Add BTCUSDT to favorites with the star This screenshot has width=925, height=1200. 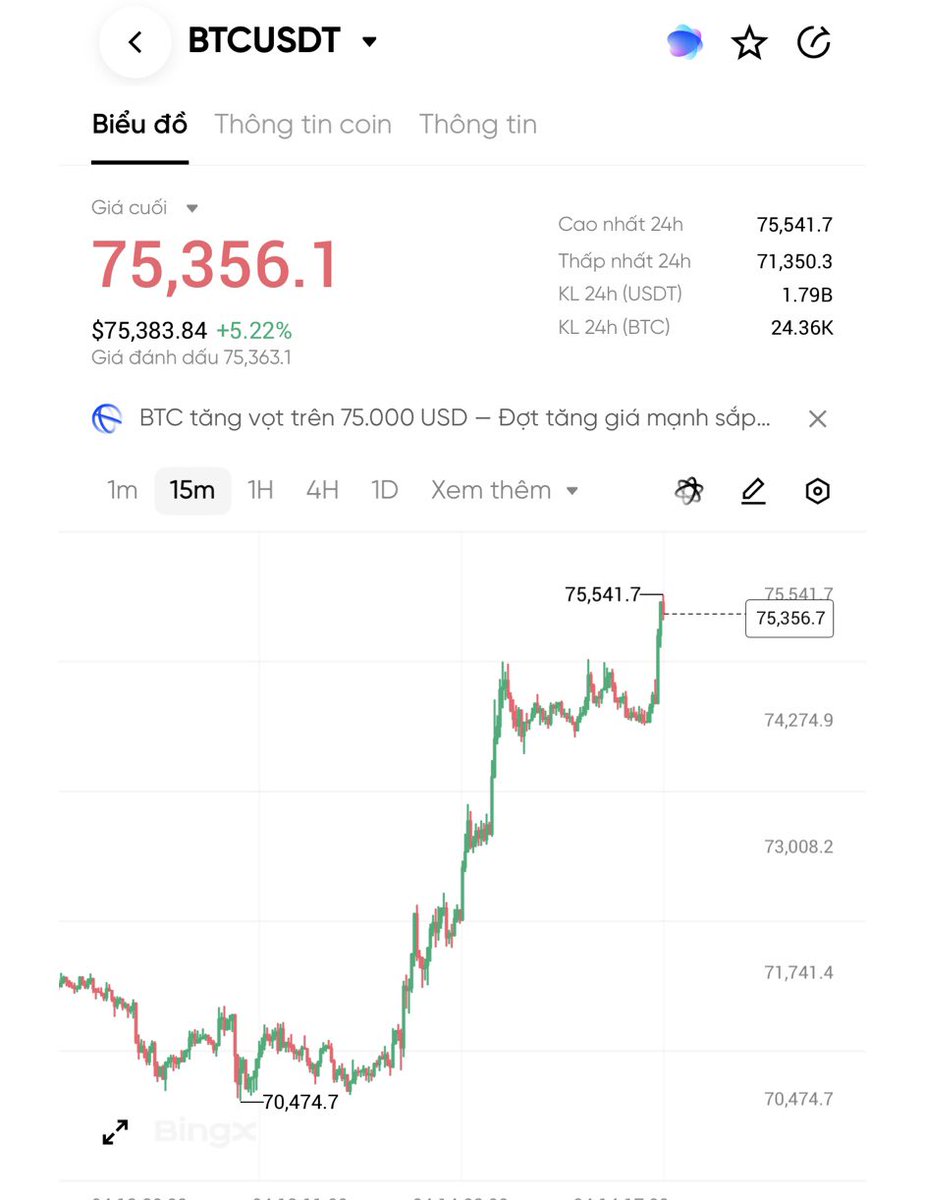tap(749, 42)
